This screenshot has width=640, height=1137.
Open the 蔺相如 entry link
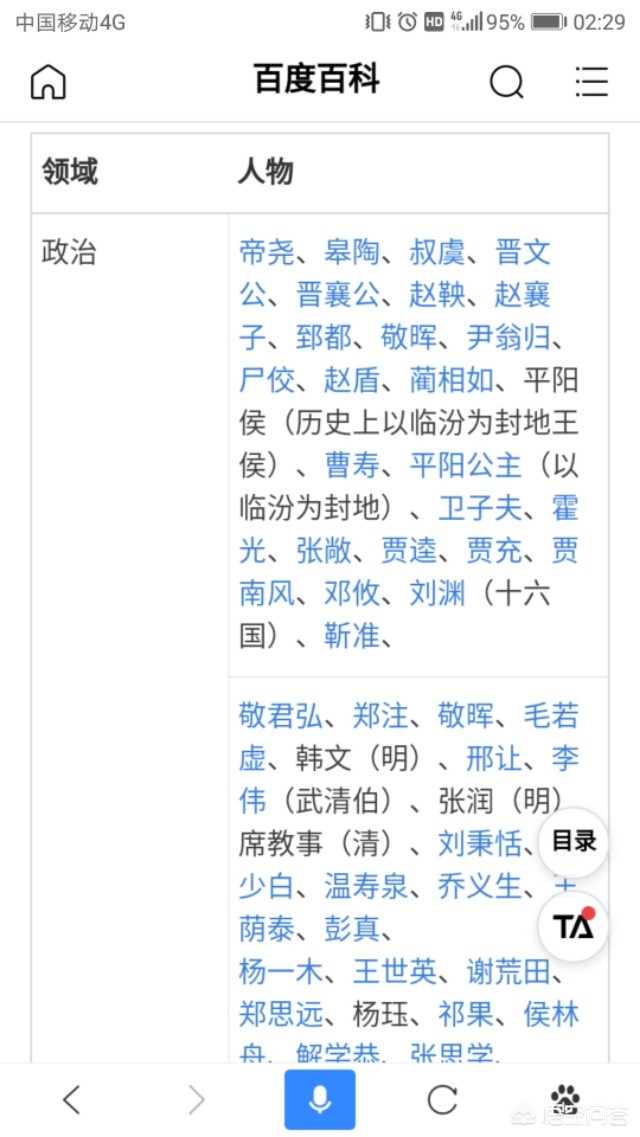(x=452, y=381)
